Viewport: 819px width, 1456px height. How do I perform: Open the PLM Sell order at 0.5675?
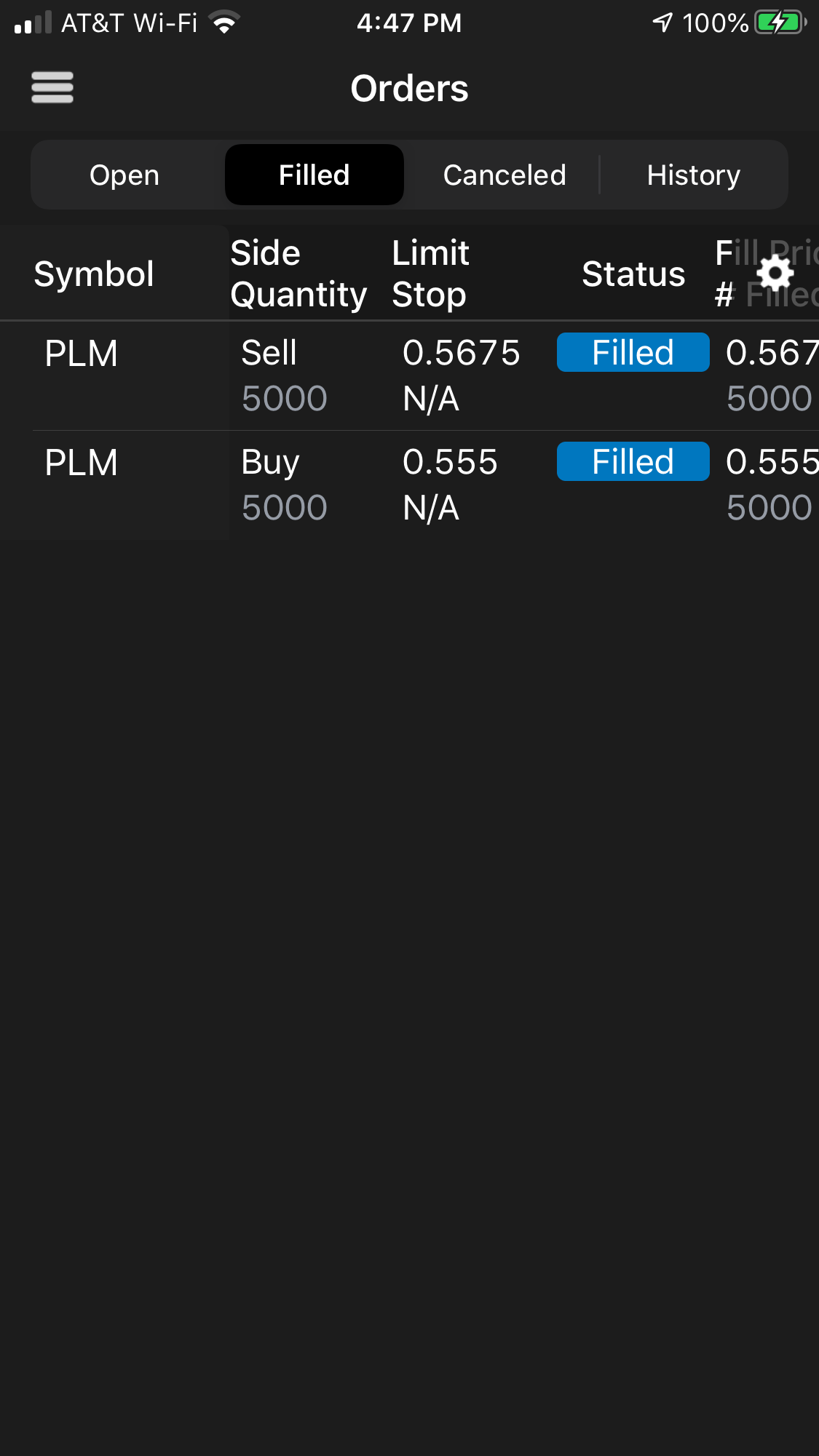pos(408,375)
